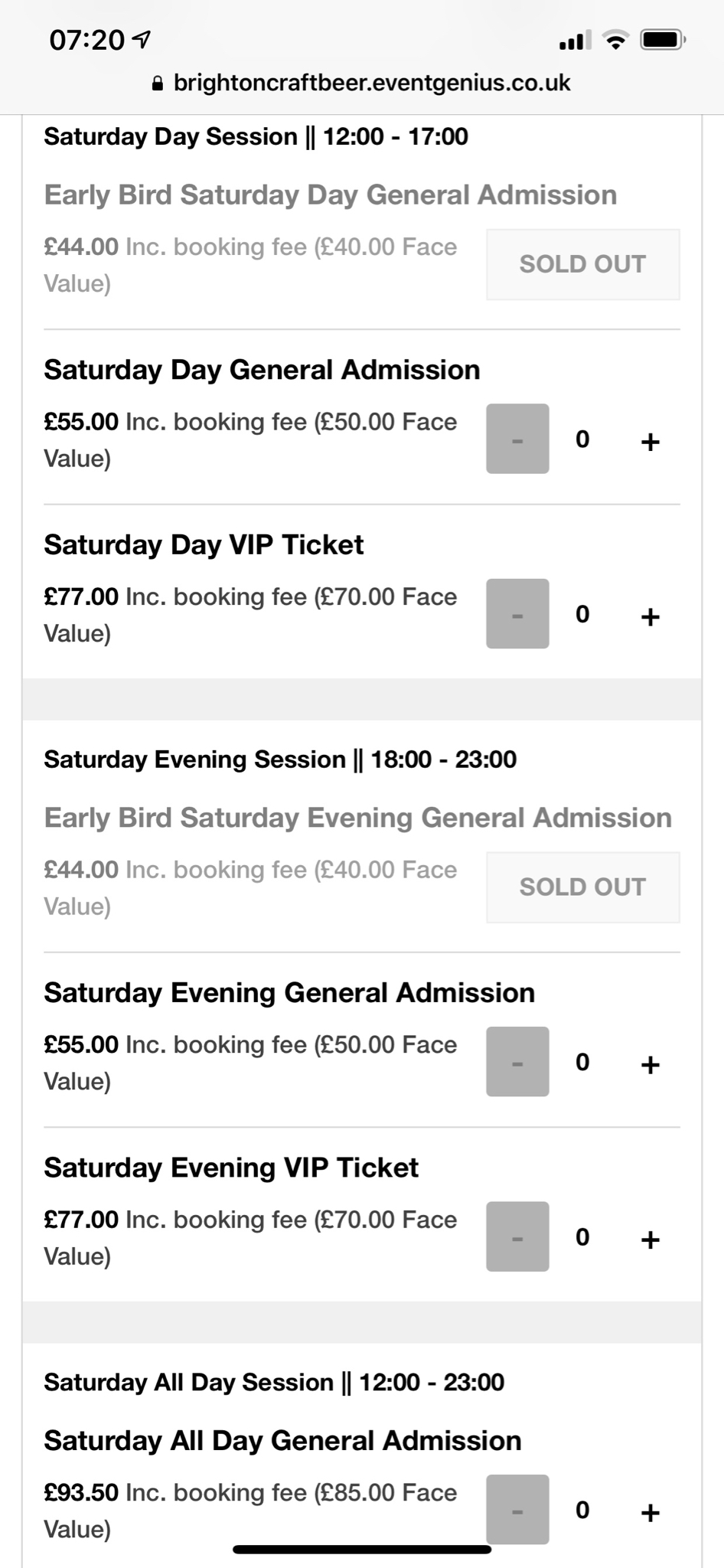This screenshot has width=724, height=1568.
Task: Increase Saturday Day VIP Ticket quantity
Action: pos(650,616)
